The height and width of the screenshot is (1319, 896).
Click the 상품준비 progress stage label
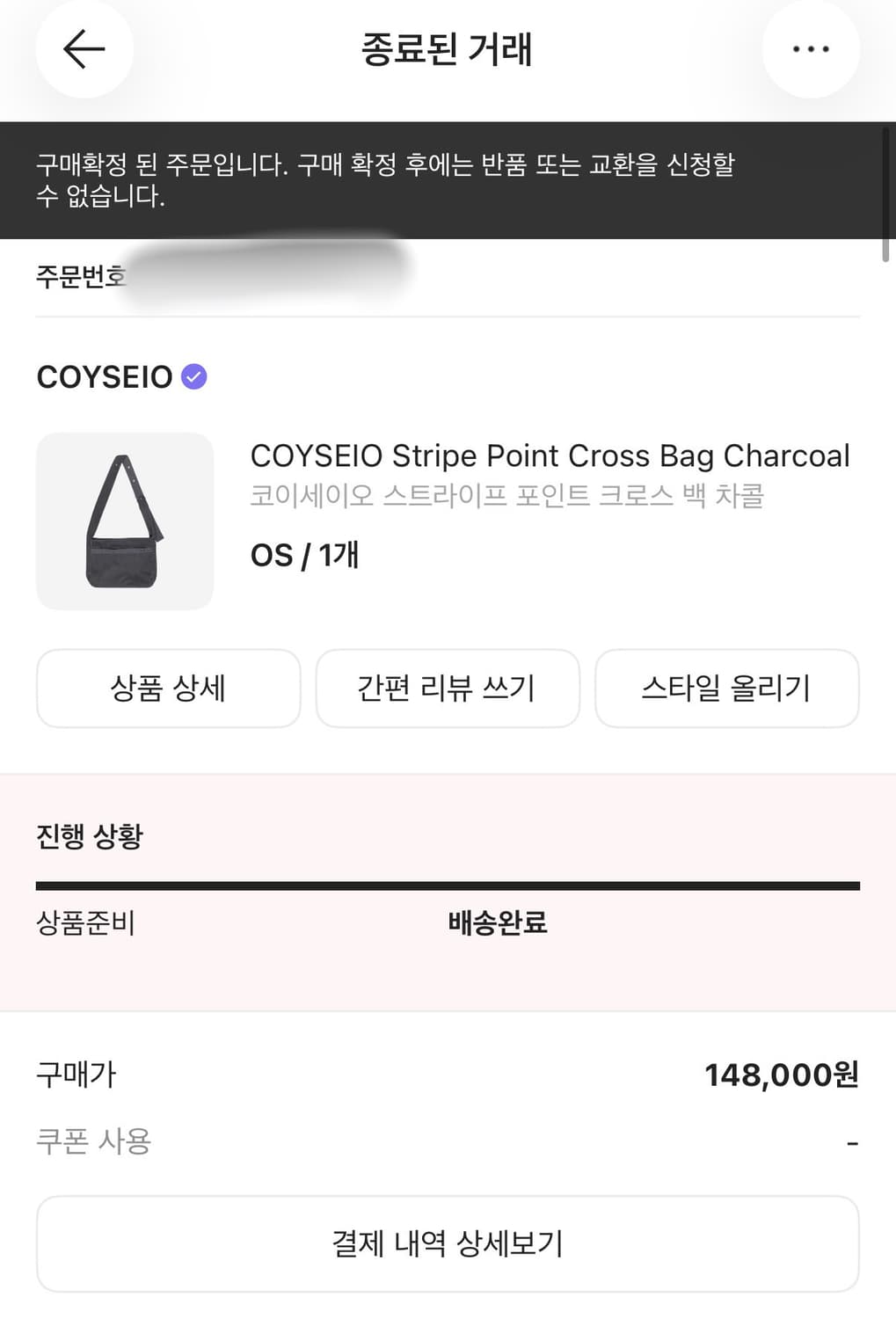click(x=84, y=924)
